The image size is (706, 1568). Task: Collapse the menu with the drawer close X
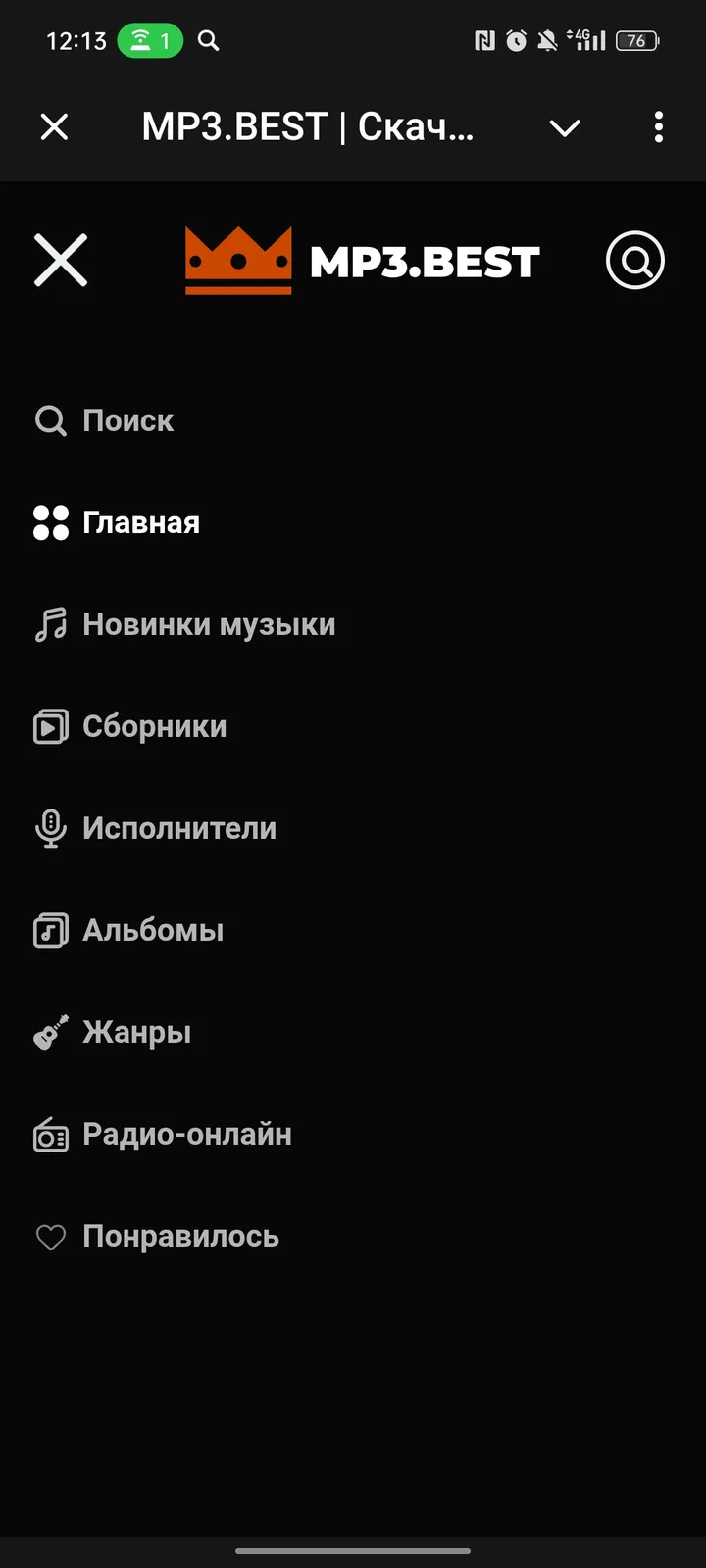(60, 260)
